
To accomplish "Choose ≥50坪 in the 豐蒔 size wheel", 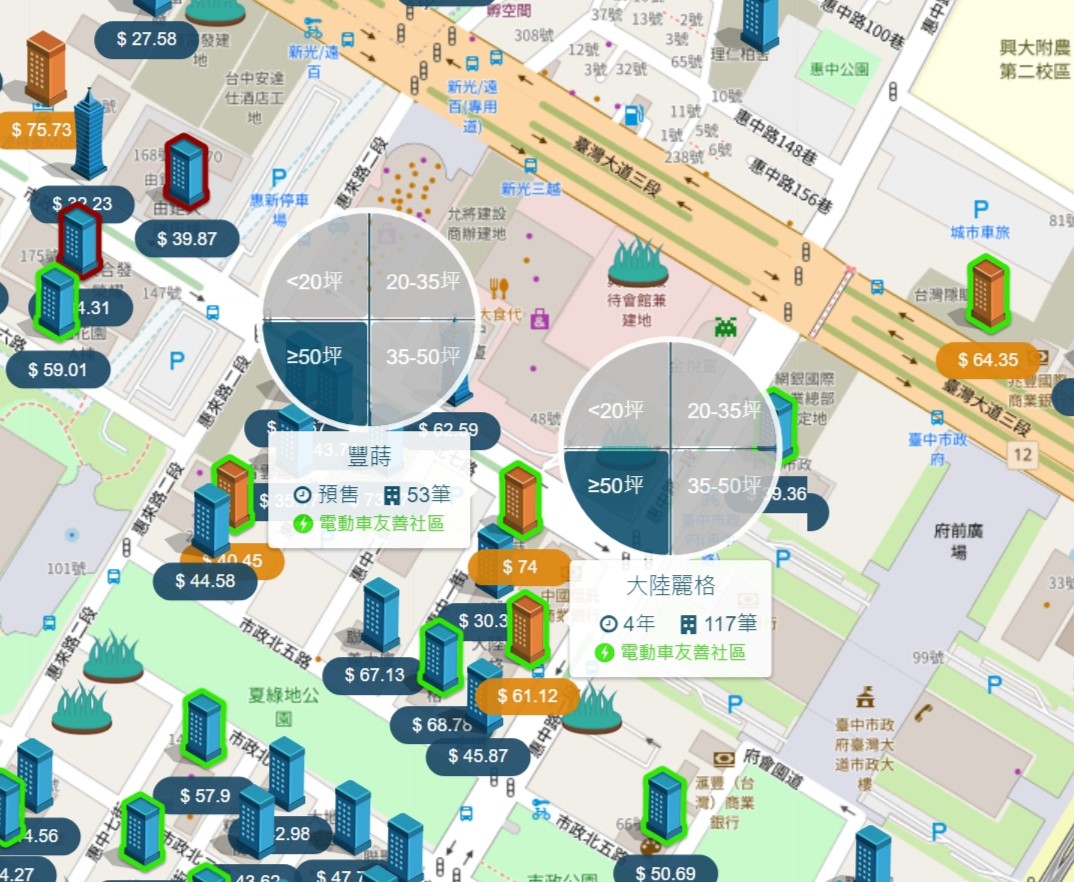I will point(316,357).
